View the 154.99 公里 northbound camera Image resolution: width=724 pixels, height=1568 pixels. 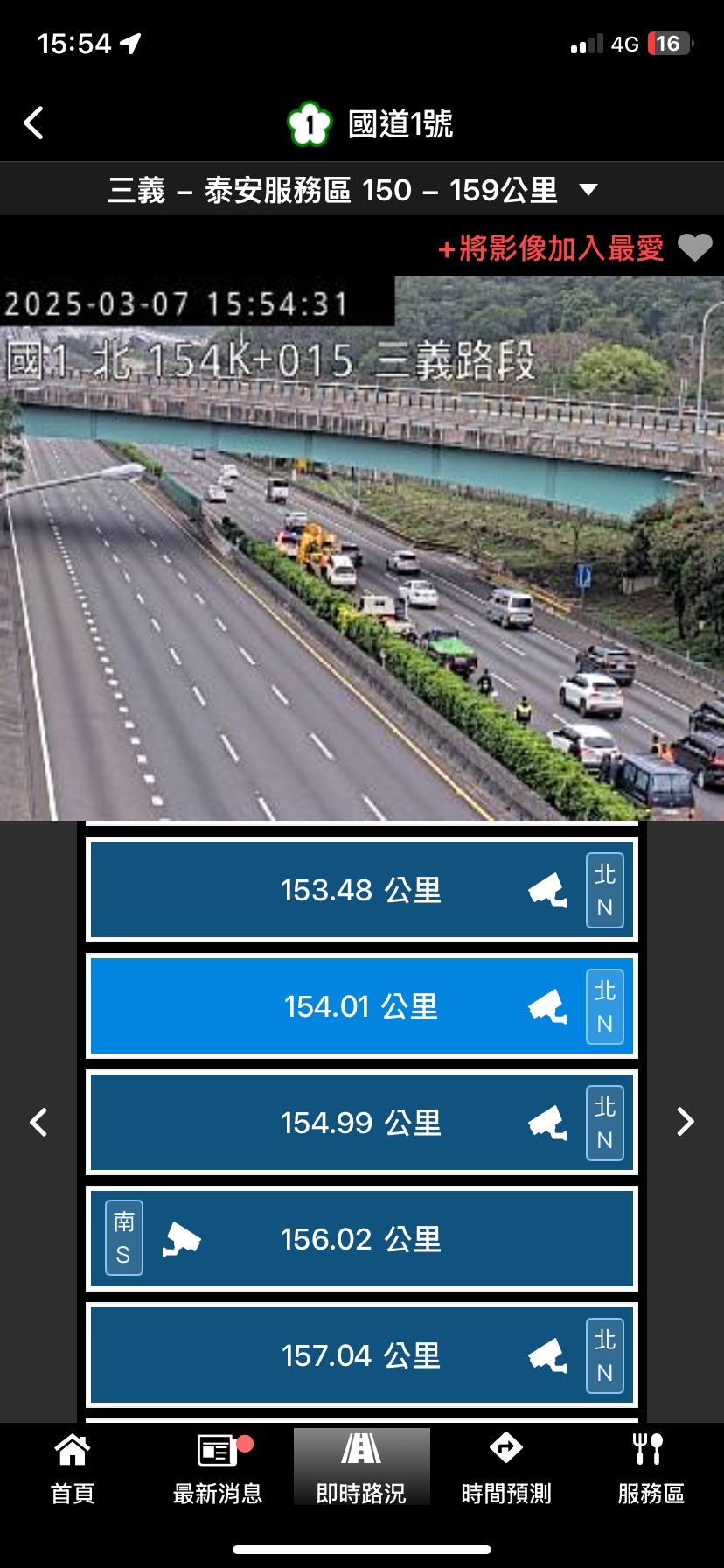pyautogui.click(x=361, y=1123)
